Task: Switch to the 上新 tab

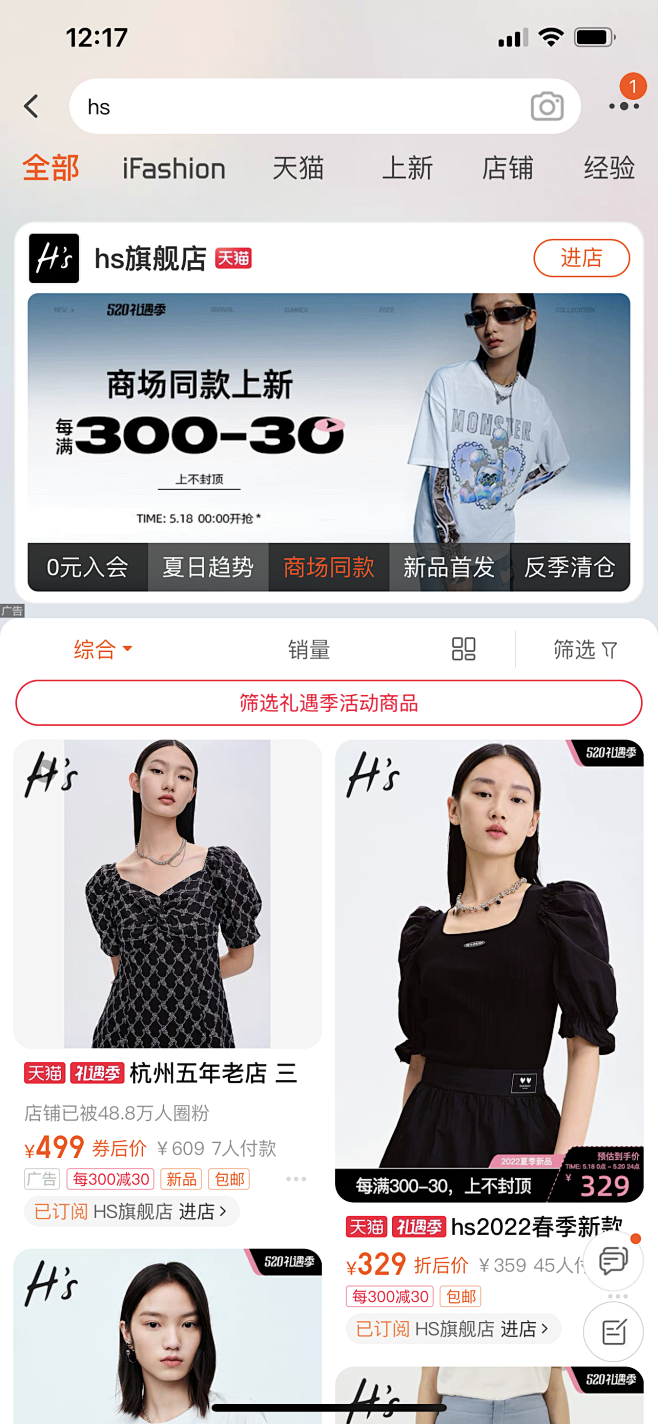Action: tap(407, 168)
